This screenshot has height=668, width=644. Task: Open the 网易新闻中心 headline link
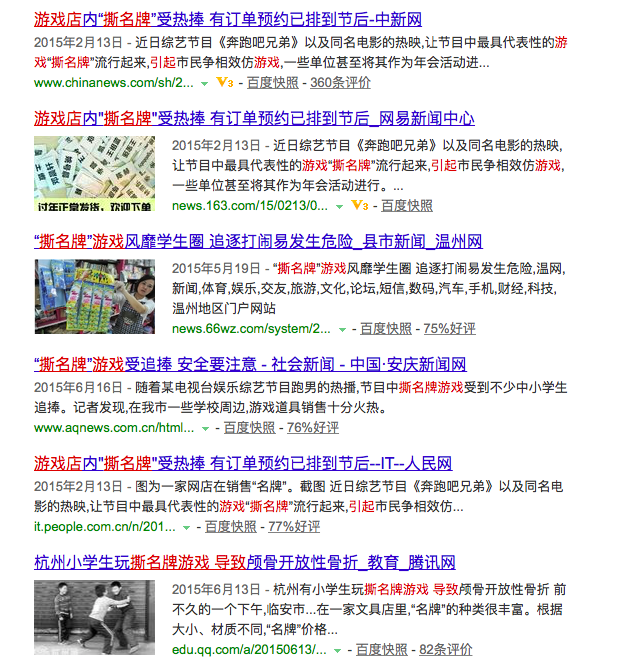pyautogui.click(x=254, y=118)
